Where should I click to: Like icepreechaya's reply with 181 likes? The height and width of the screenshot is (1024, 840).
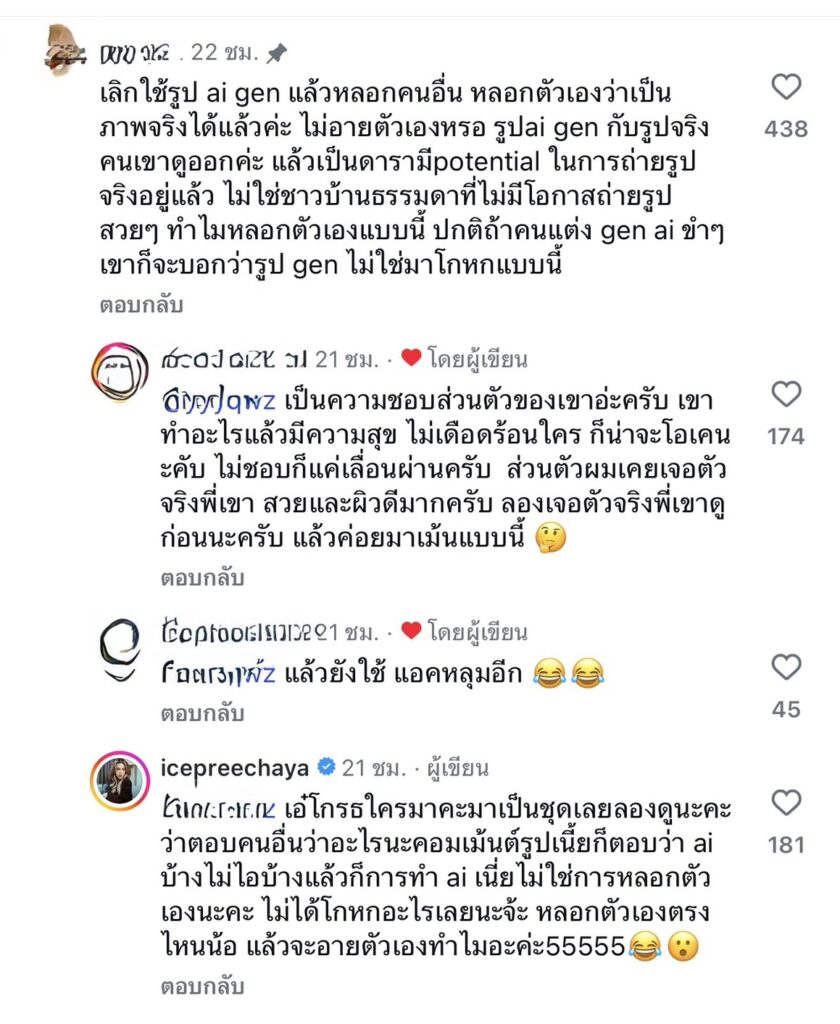click(x=787, y=802)
